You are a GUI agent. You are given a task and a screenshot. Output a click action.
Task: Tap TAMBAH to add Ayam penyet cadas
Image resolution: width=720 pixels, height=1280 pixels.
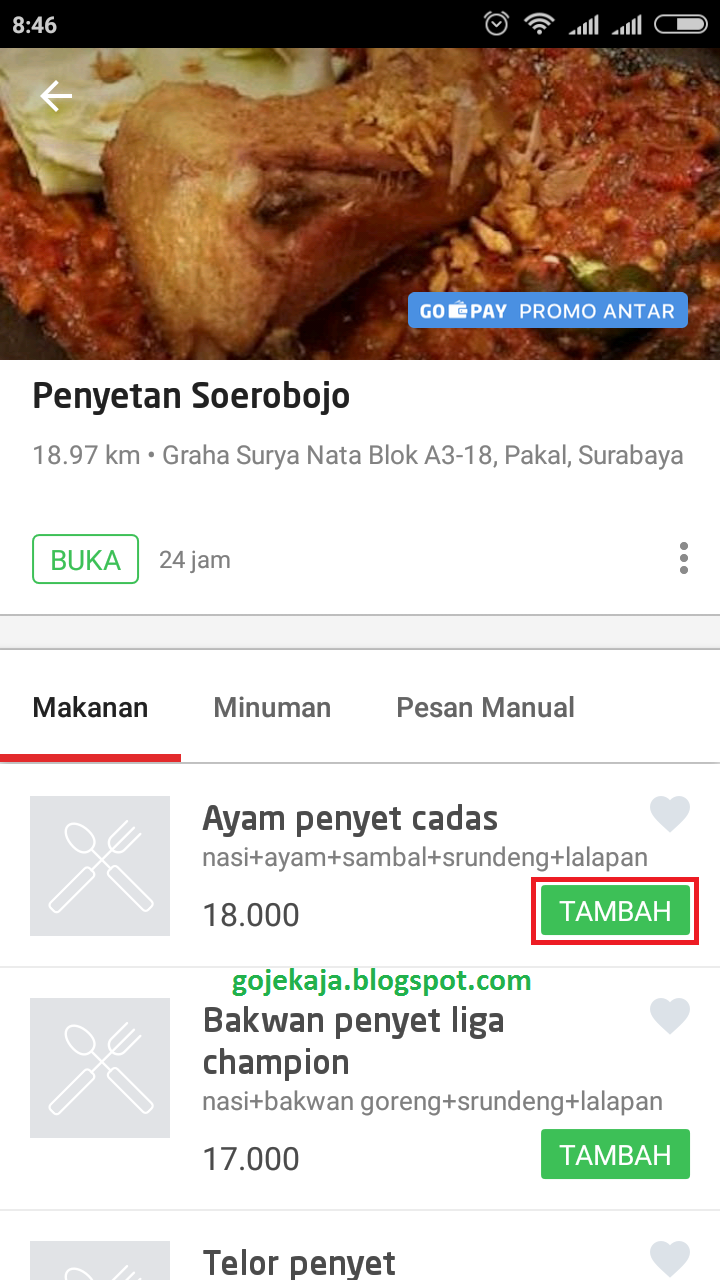[x=614, y=910]
